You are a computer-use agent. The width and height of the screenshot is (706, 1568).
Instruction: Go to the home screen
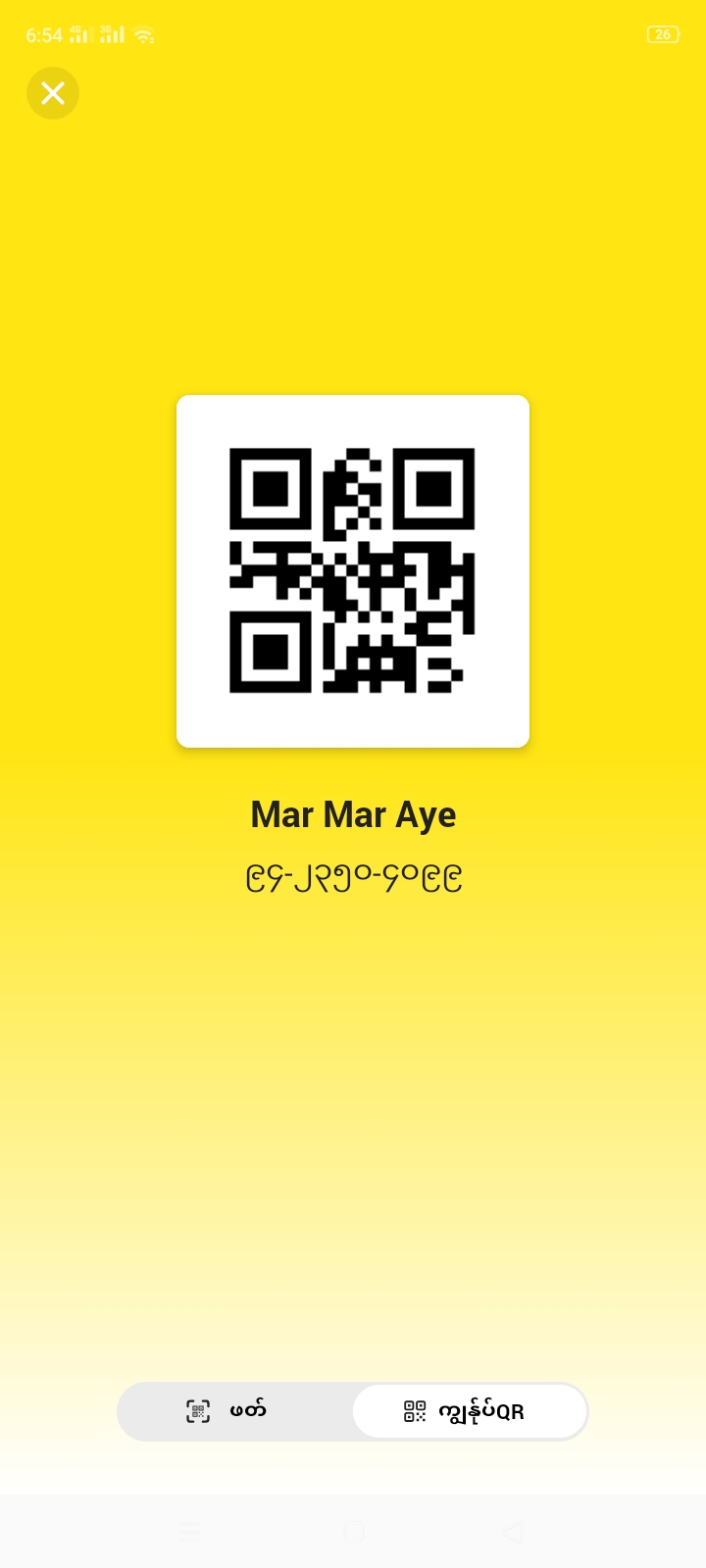(354, 1533)
